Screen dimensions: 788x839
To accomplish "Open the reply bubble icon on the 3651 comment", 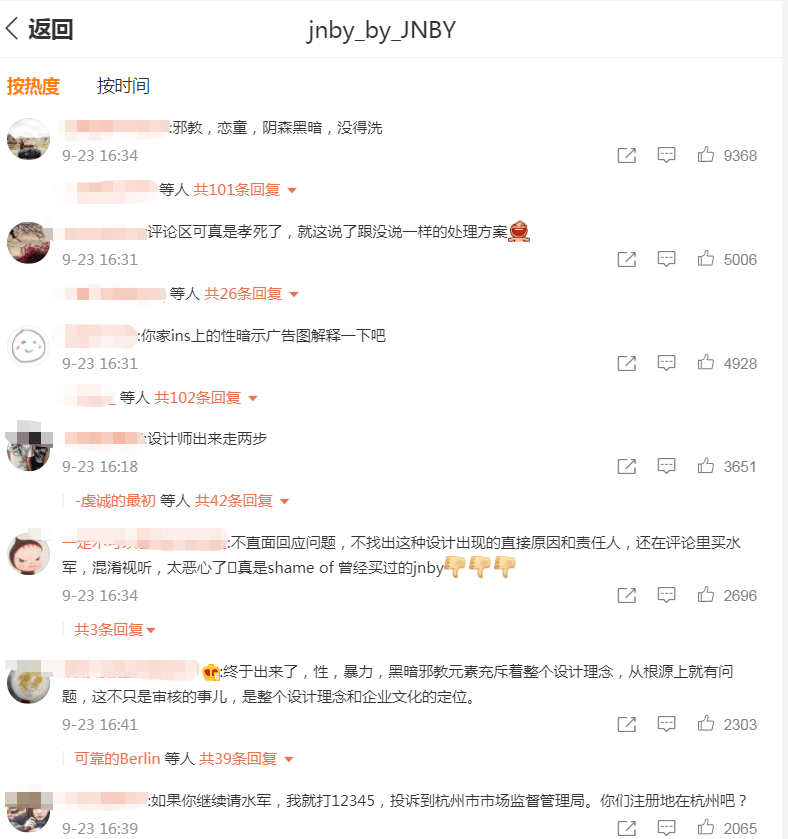I will pyautogui.click(x=666, y=465).
